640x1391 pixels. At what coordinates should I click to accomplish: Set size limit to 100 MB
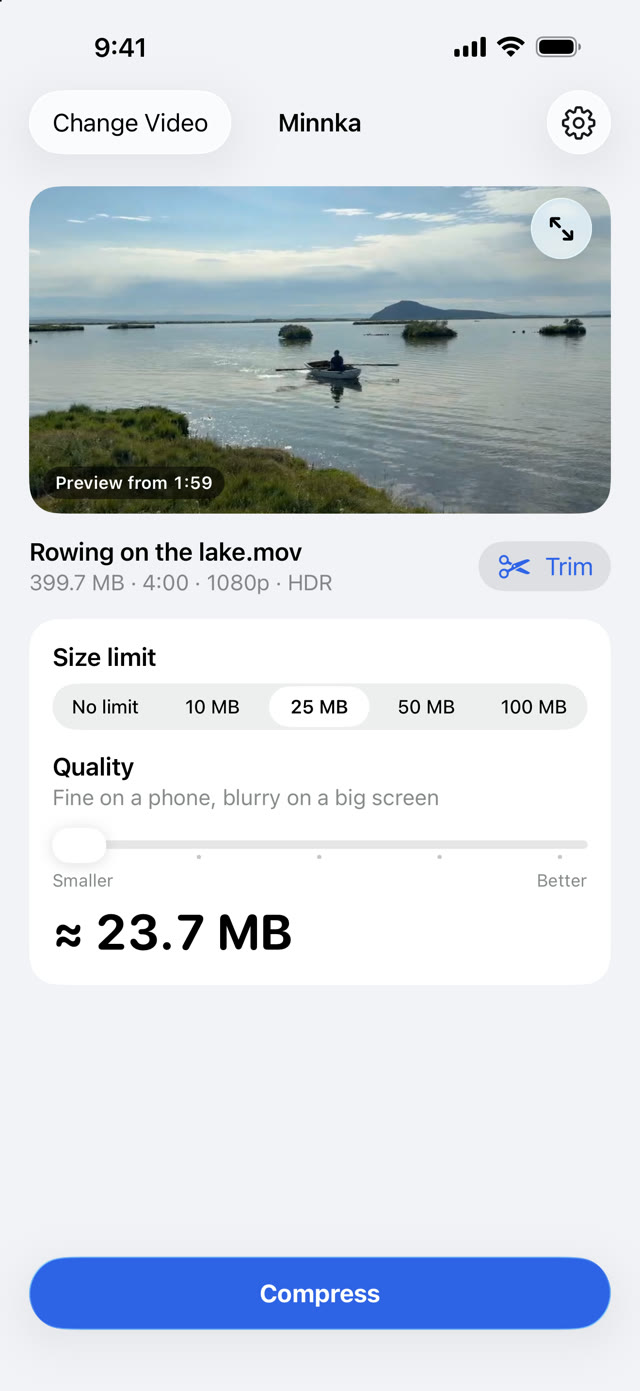click(x=533, y=707)
